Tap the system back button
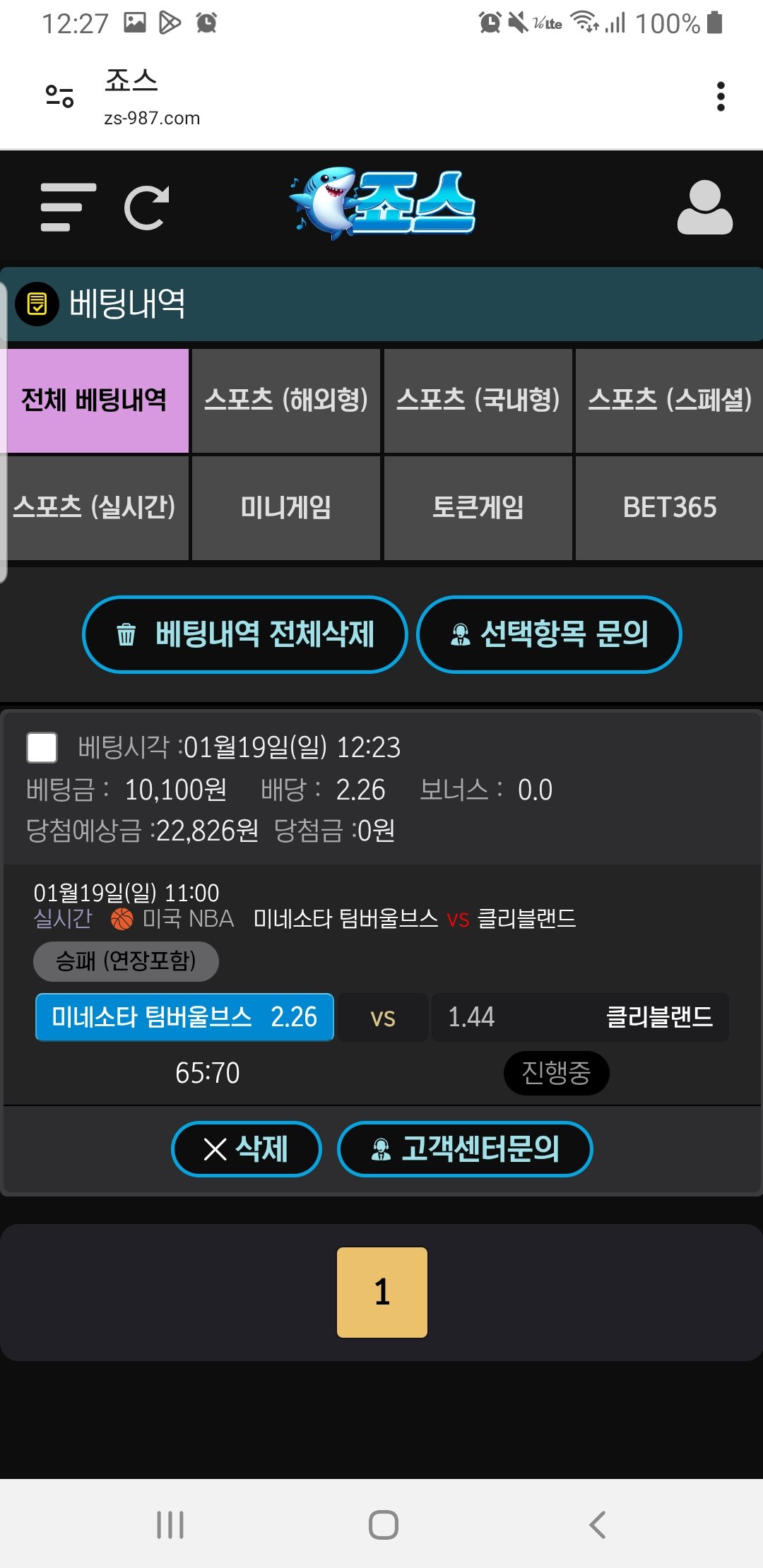 point(598,1524)
